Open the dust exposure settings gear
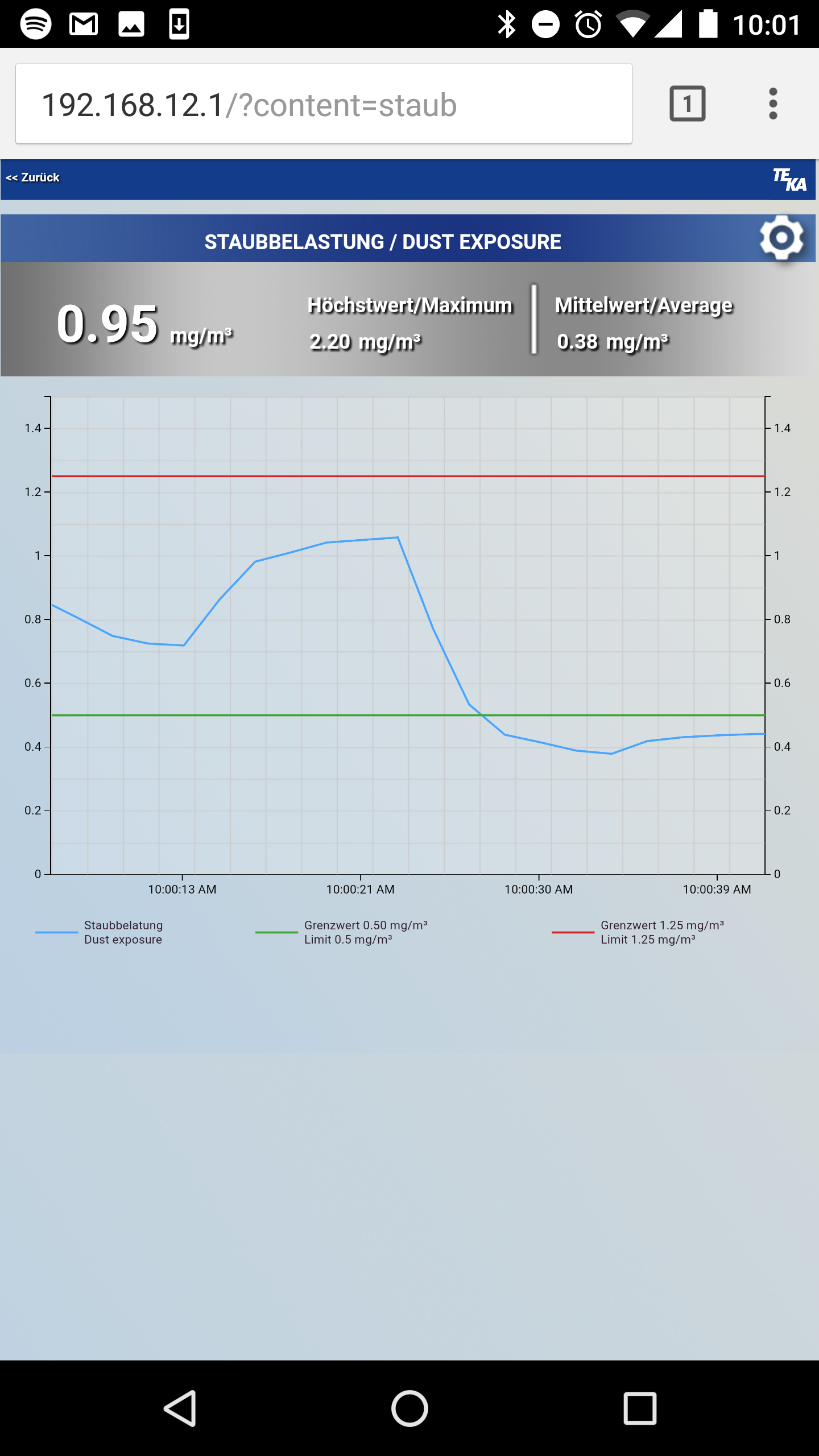819x1456 pixels. click(x=782, y=238)
